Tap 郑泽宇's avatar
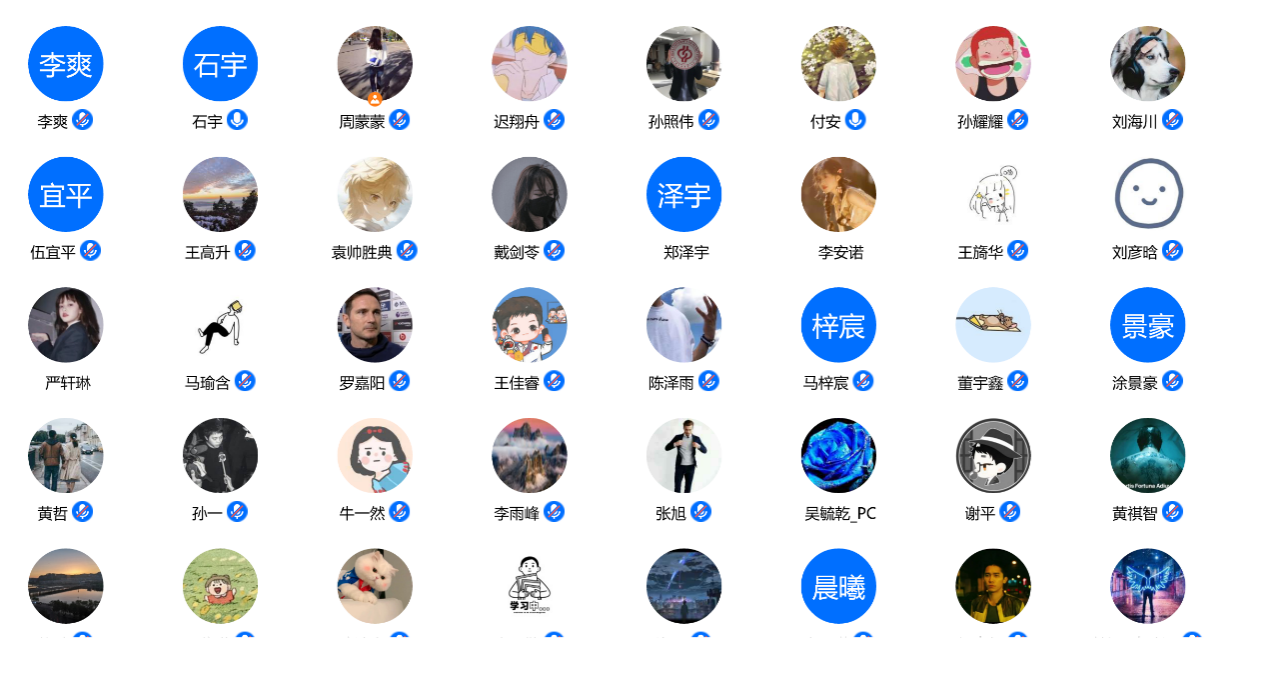1269x677 pixels. tap(684, 194)
